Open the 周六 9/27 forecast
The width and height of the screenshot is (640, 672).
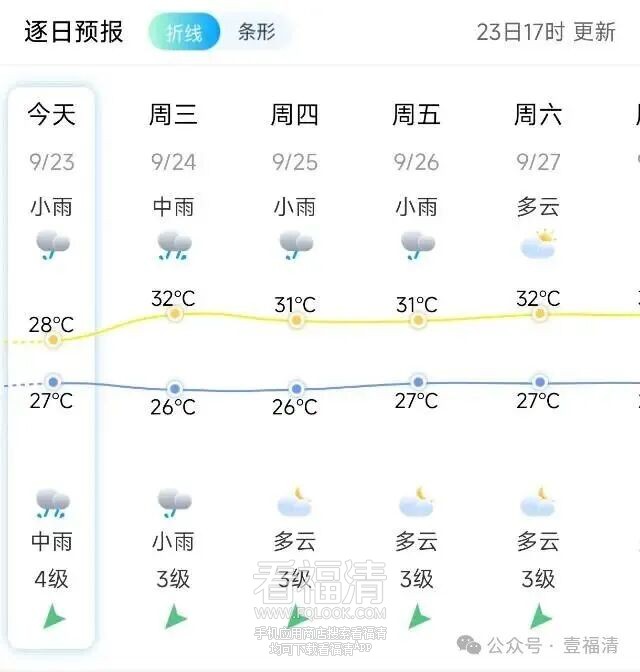(x=539, y=160)
